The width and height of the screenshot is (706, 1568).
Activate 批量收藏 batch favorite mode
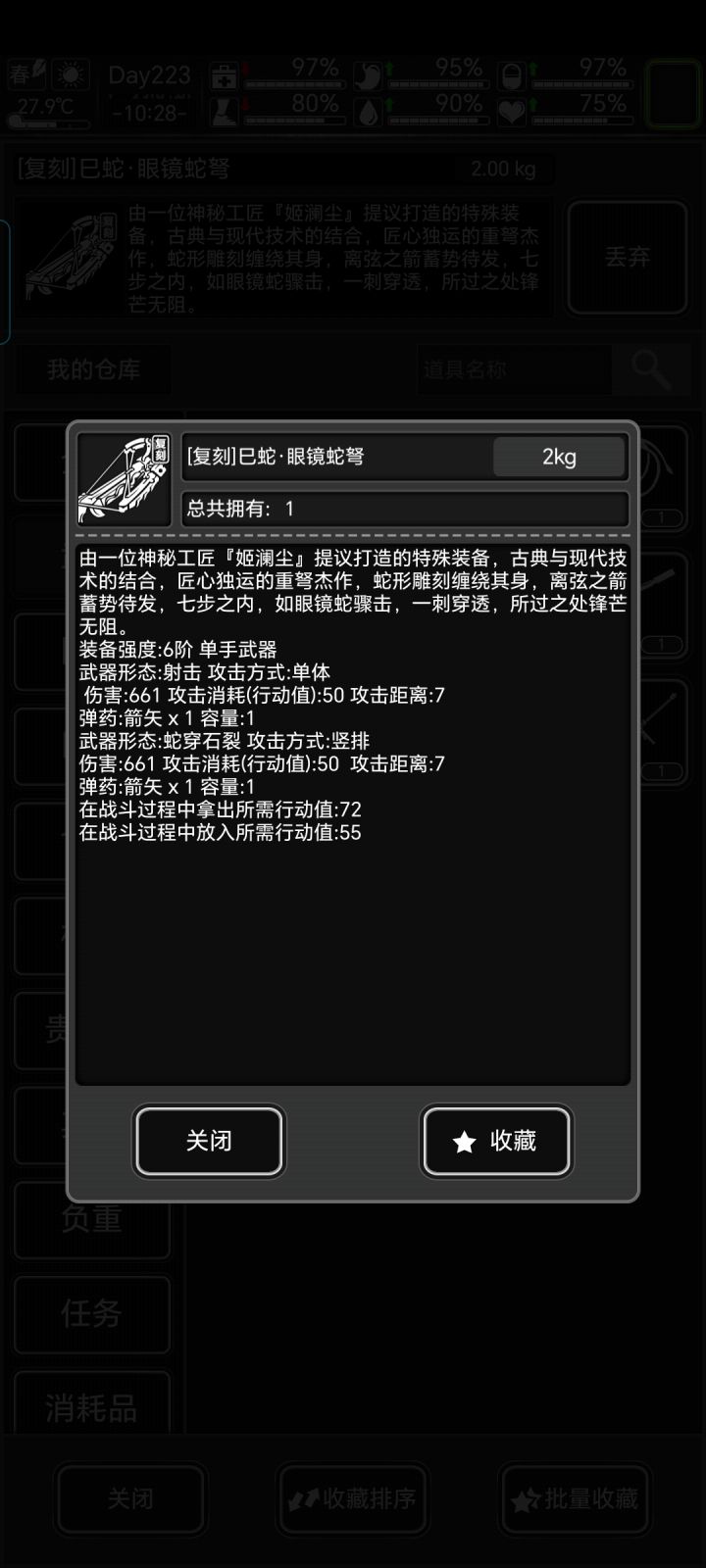(575, 1500)
